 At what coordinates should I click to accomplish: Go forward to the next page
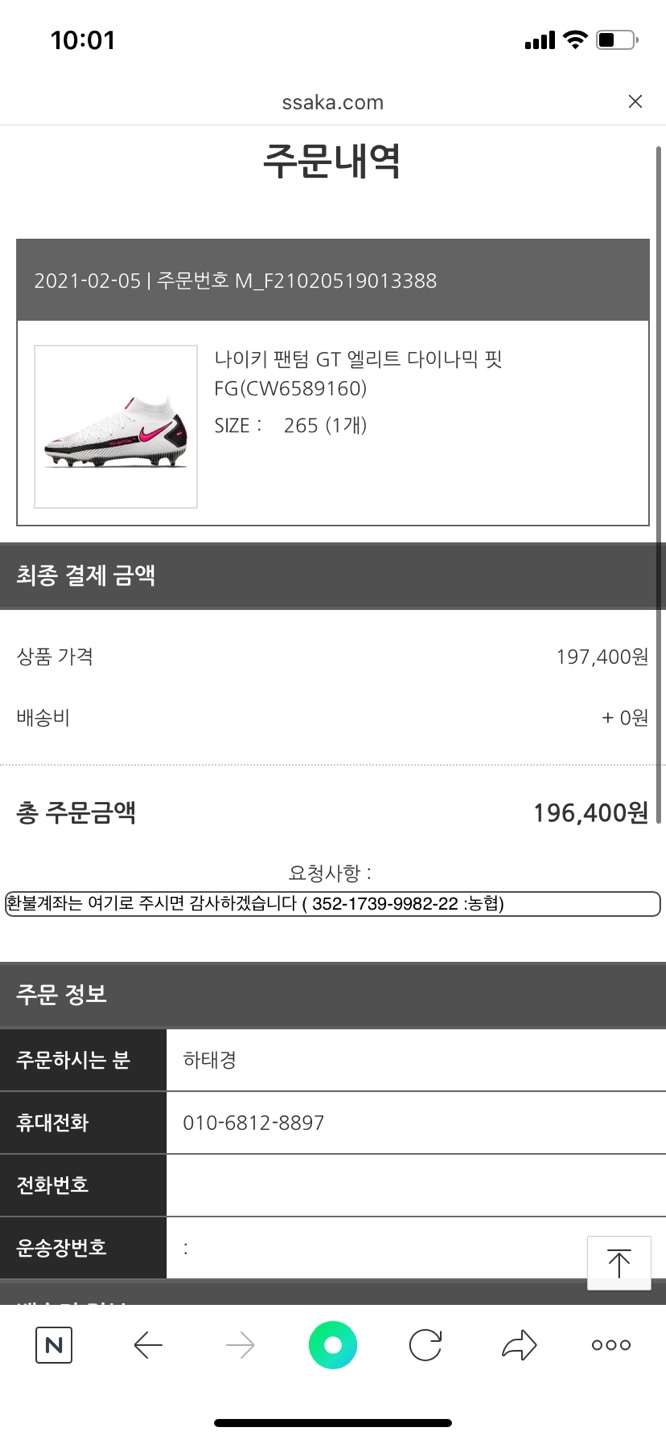tap(240, 1346)
